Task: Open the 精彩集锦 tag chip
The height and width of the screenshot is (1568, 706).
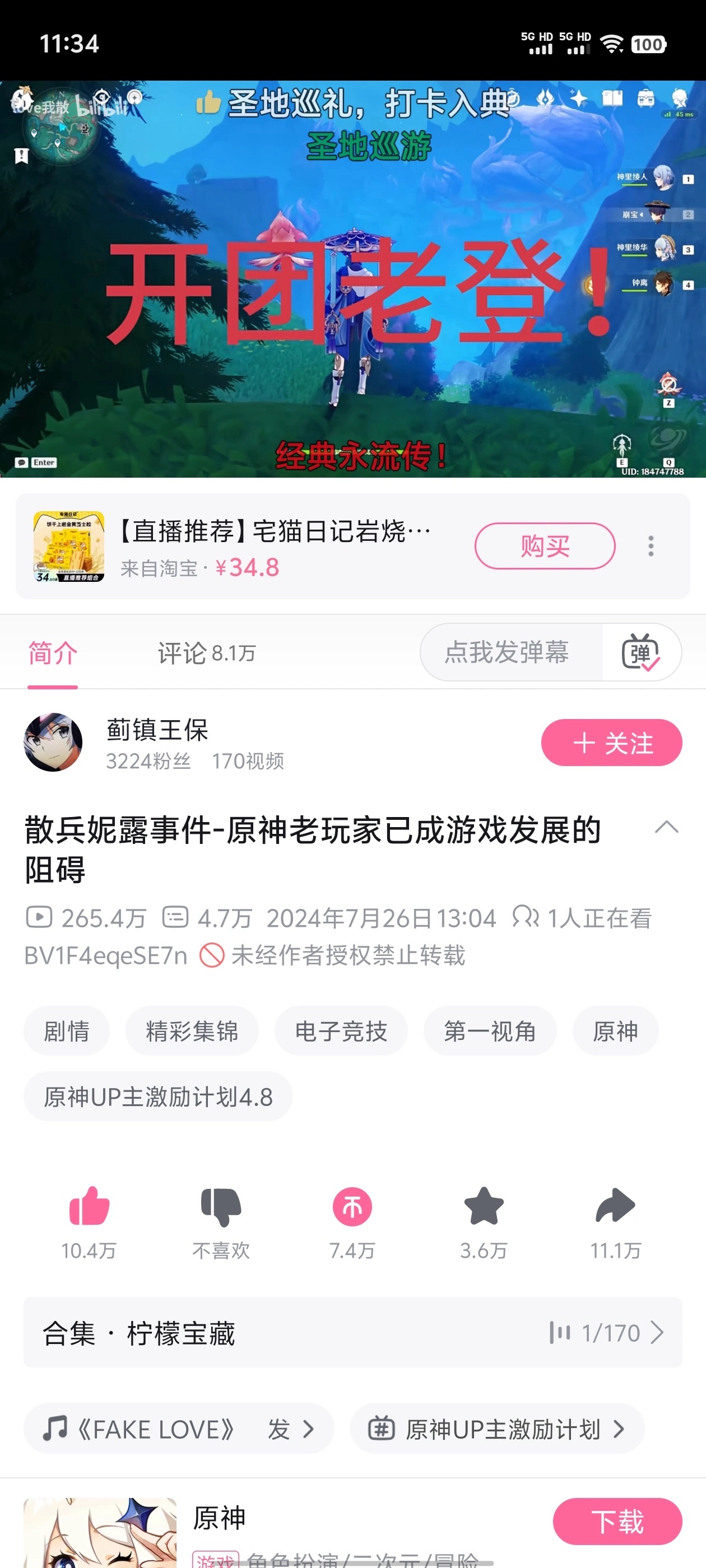Action: [192, 1031]
